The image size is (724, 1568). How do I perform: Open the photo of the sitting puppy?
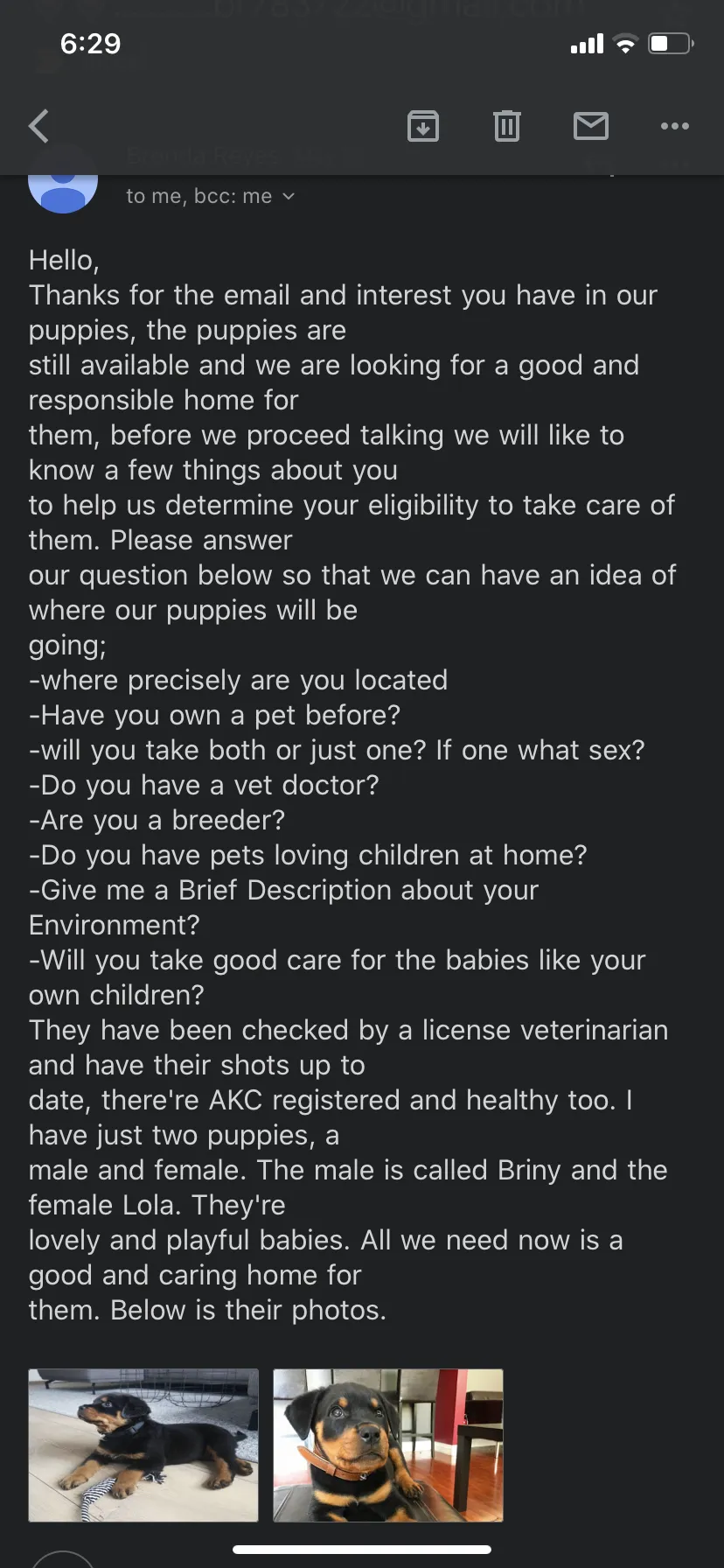click(388, 1445)
